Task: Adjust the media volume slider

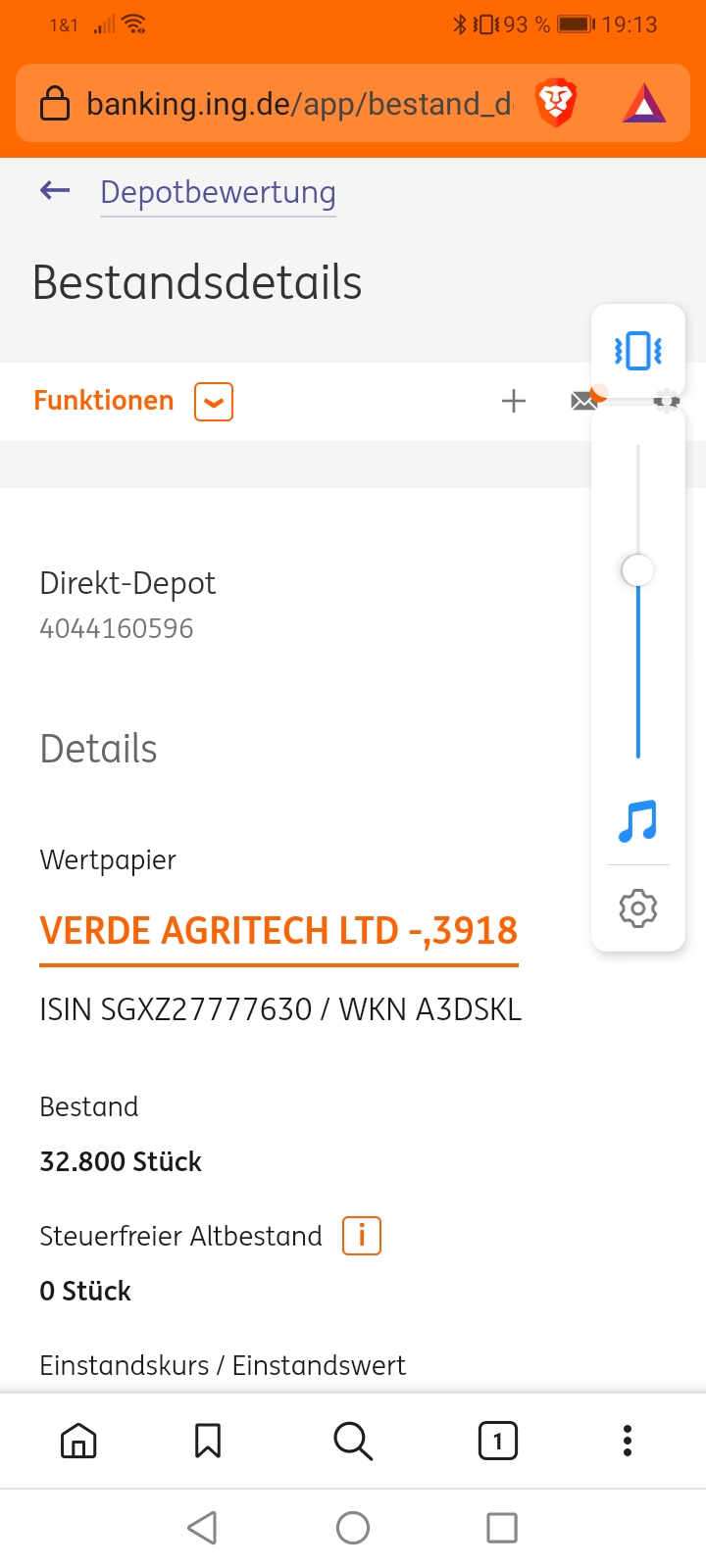Action: coord(638,570)
